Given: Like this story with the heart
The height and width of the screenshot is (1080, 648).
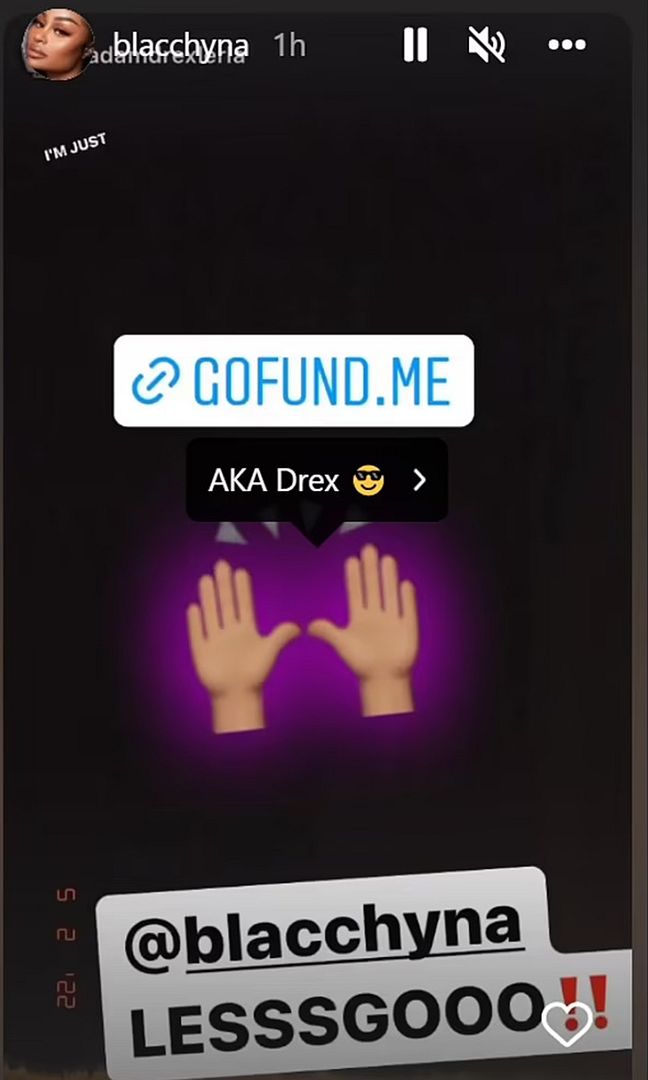Looking at the screenshot, I should 567,1024.
